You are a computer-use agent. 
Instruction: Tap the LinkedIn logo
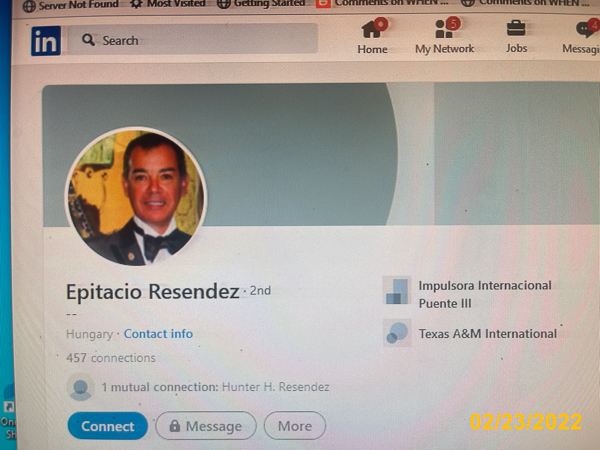46,40
